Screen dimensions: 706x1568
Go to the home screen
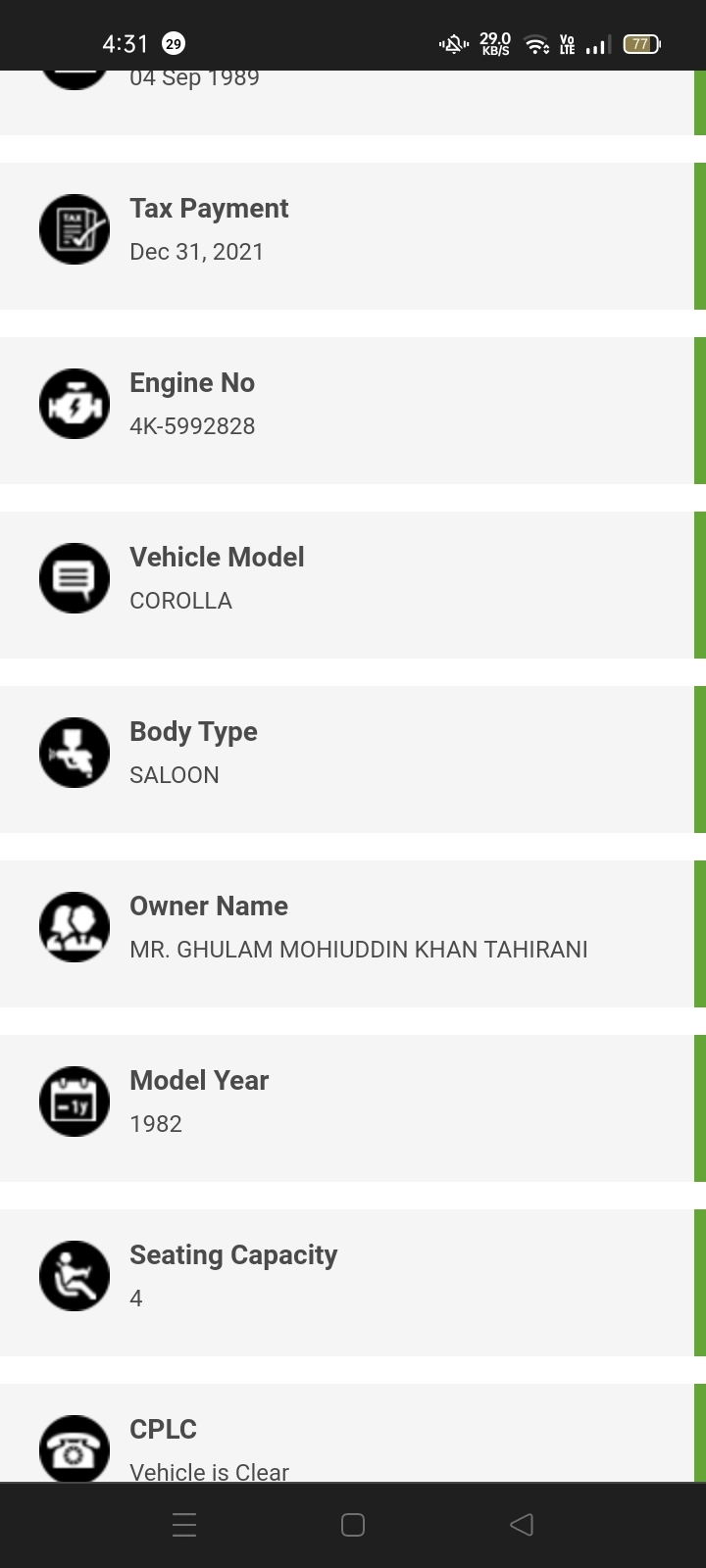(353, 1525)
